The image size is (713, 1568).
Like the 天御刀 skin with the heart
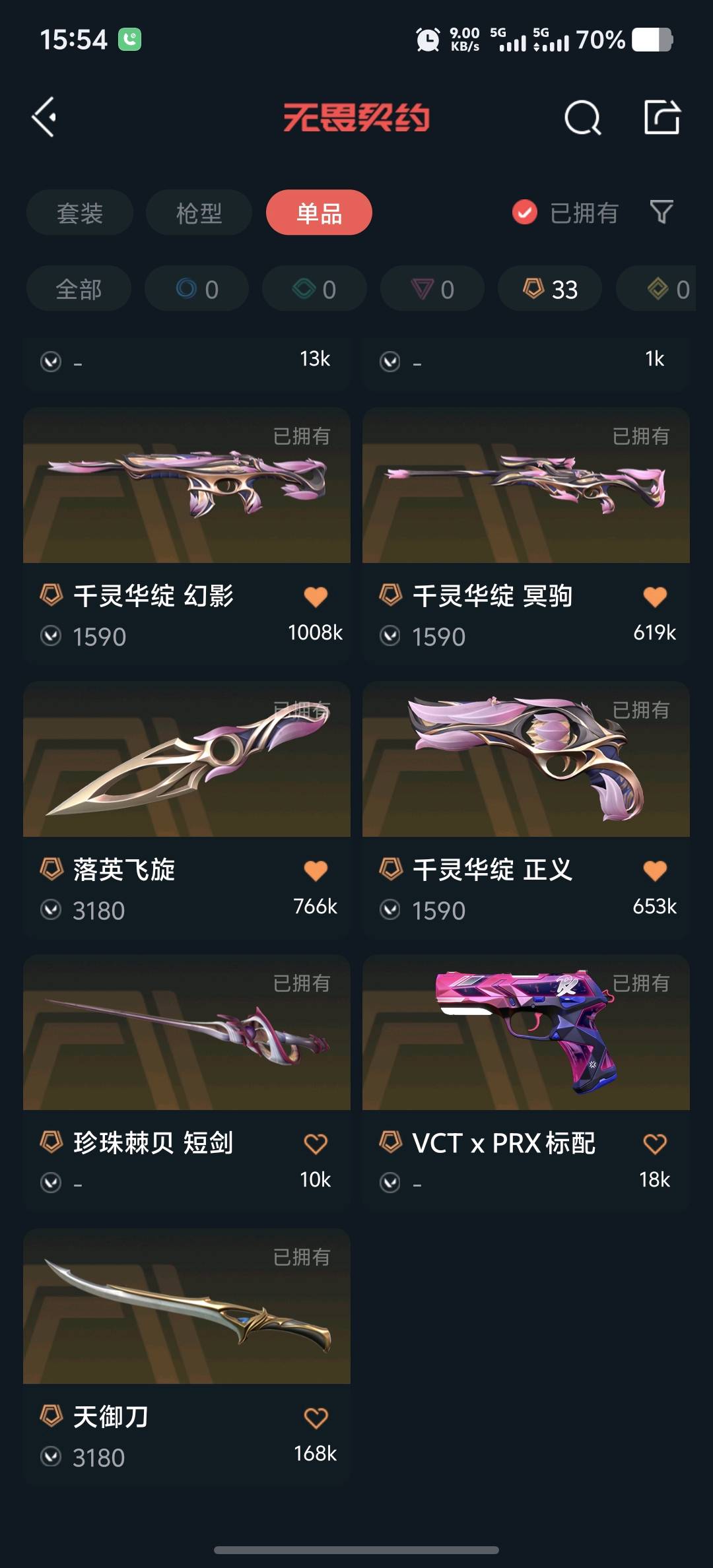tap(316, 1418)
